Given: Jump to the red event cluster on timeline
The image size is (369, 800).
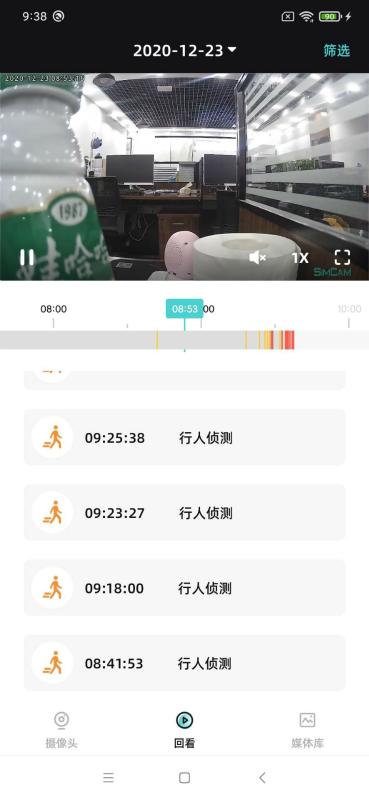Looking at the screenshot, I should click(x=288, y=340).
